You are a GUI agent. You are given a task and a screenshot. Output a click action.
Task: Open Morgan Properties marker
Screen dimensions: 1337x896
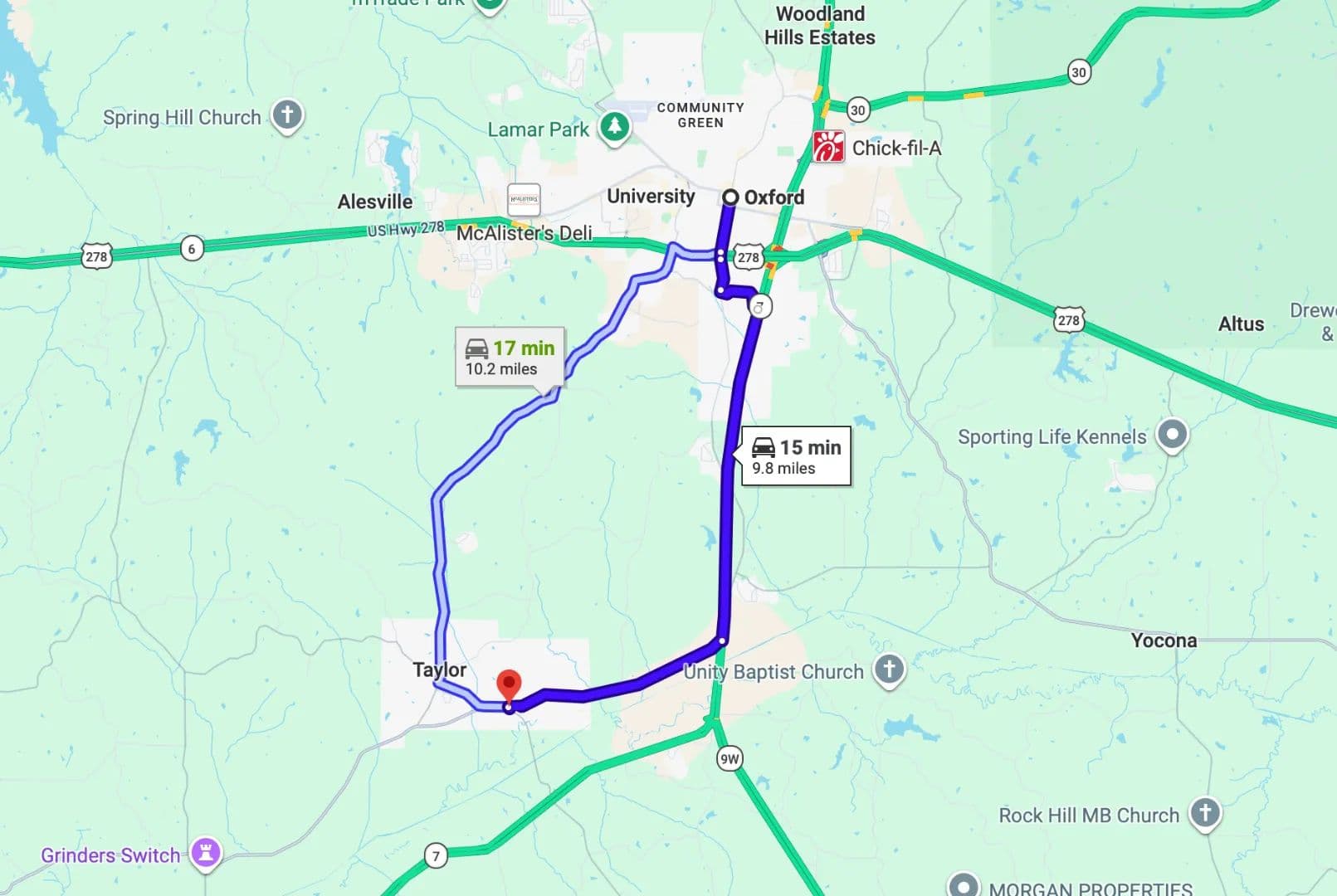(964, 885)
